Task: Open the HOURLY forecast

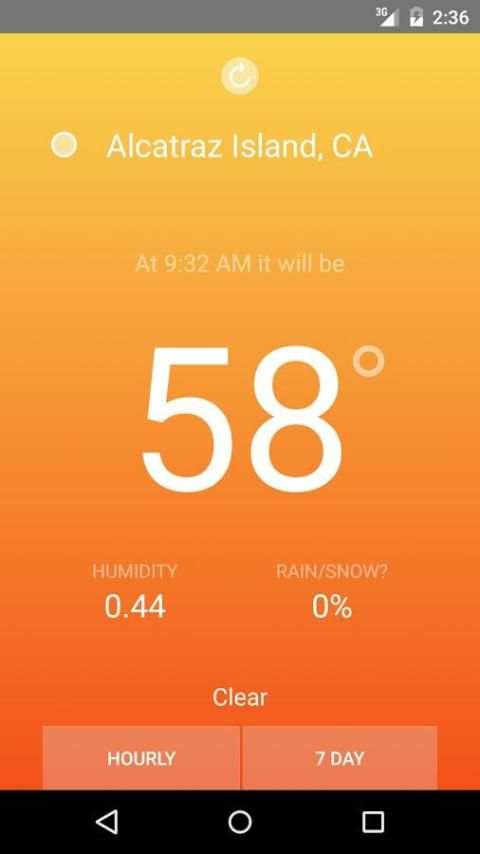Action: pyautogui.click(x=141, y=758)
